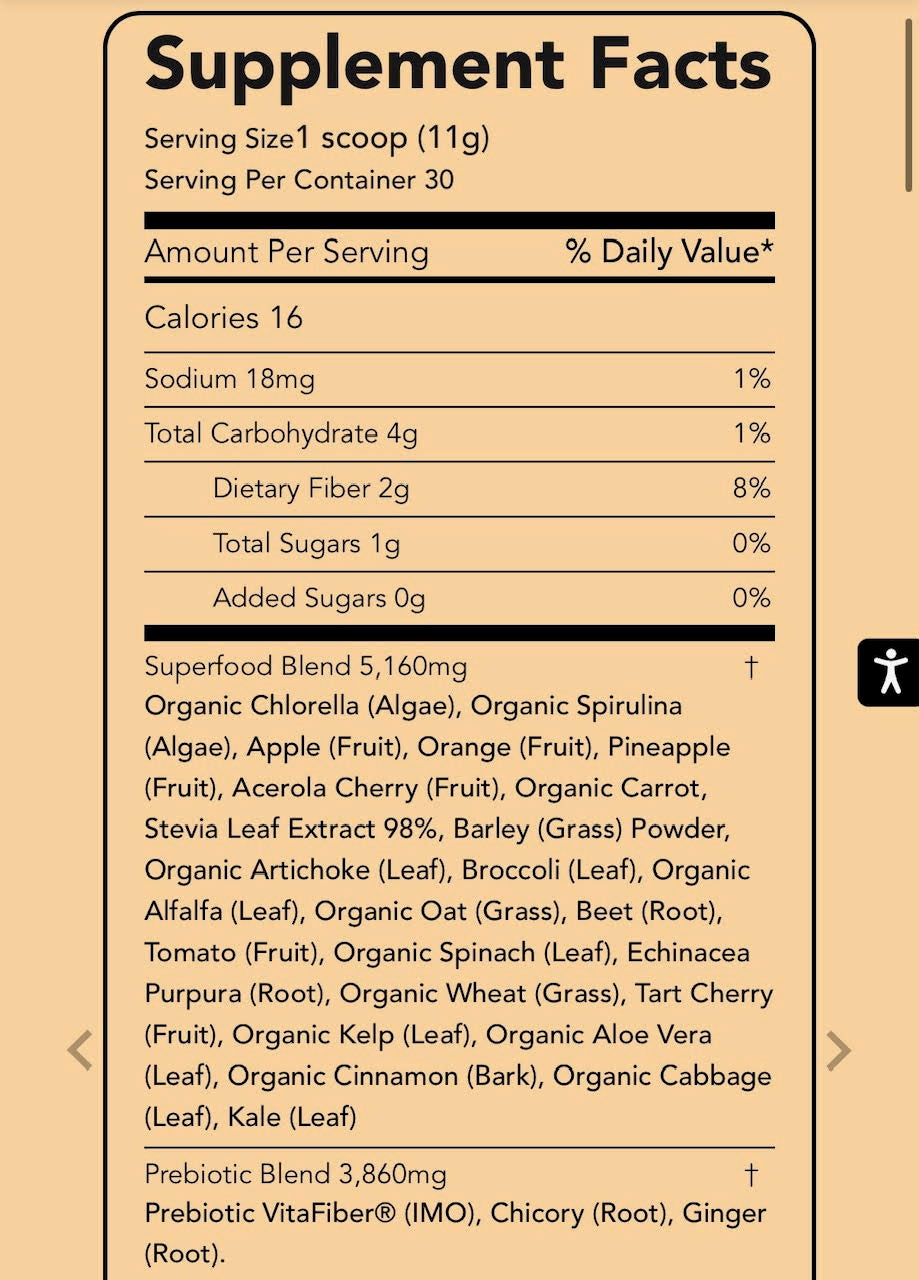Show the next product image

(838, 1051)
